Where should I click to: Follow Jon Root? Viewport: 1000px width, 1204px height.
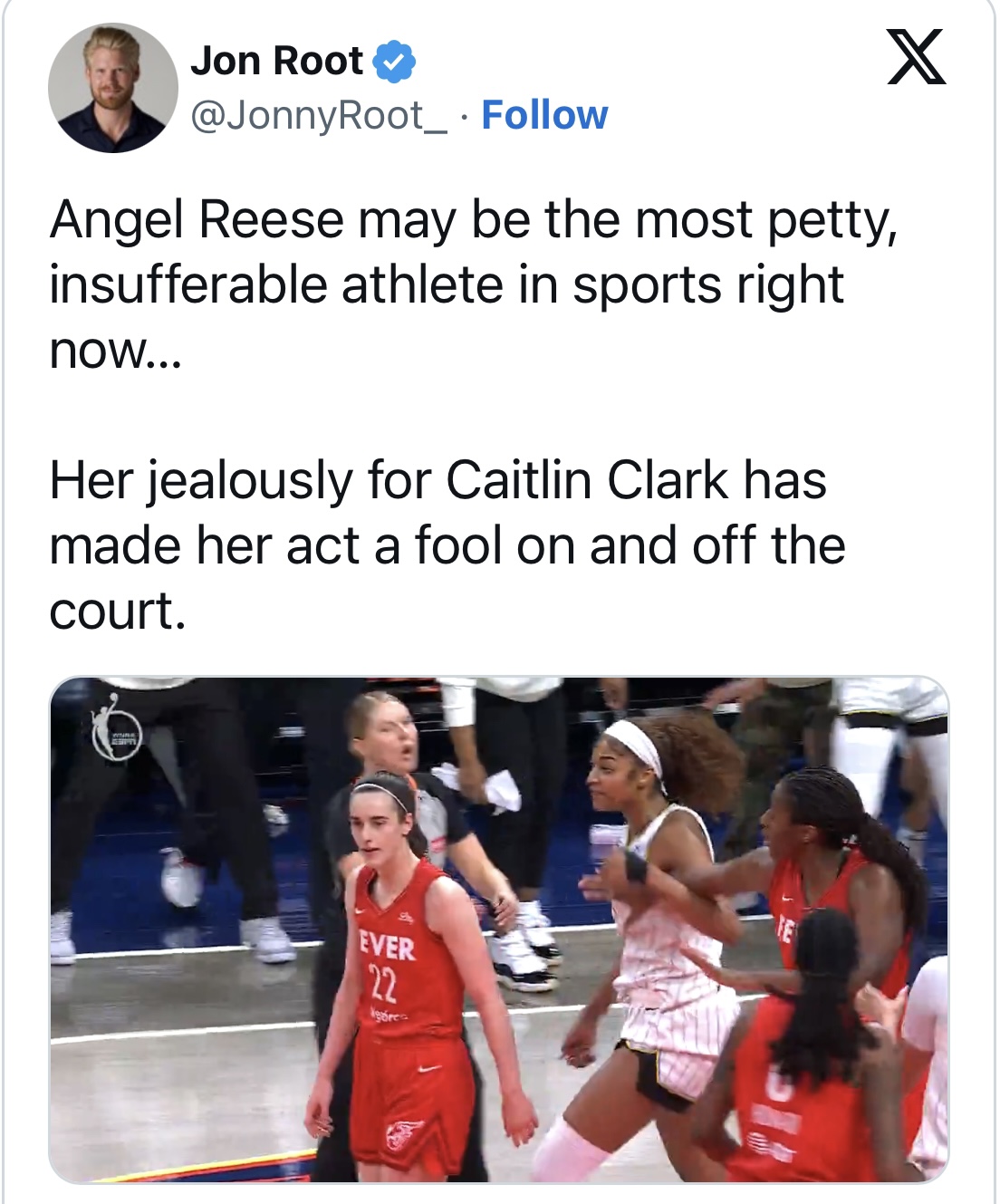tap(544, 115)
